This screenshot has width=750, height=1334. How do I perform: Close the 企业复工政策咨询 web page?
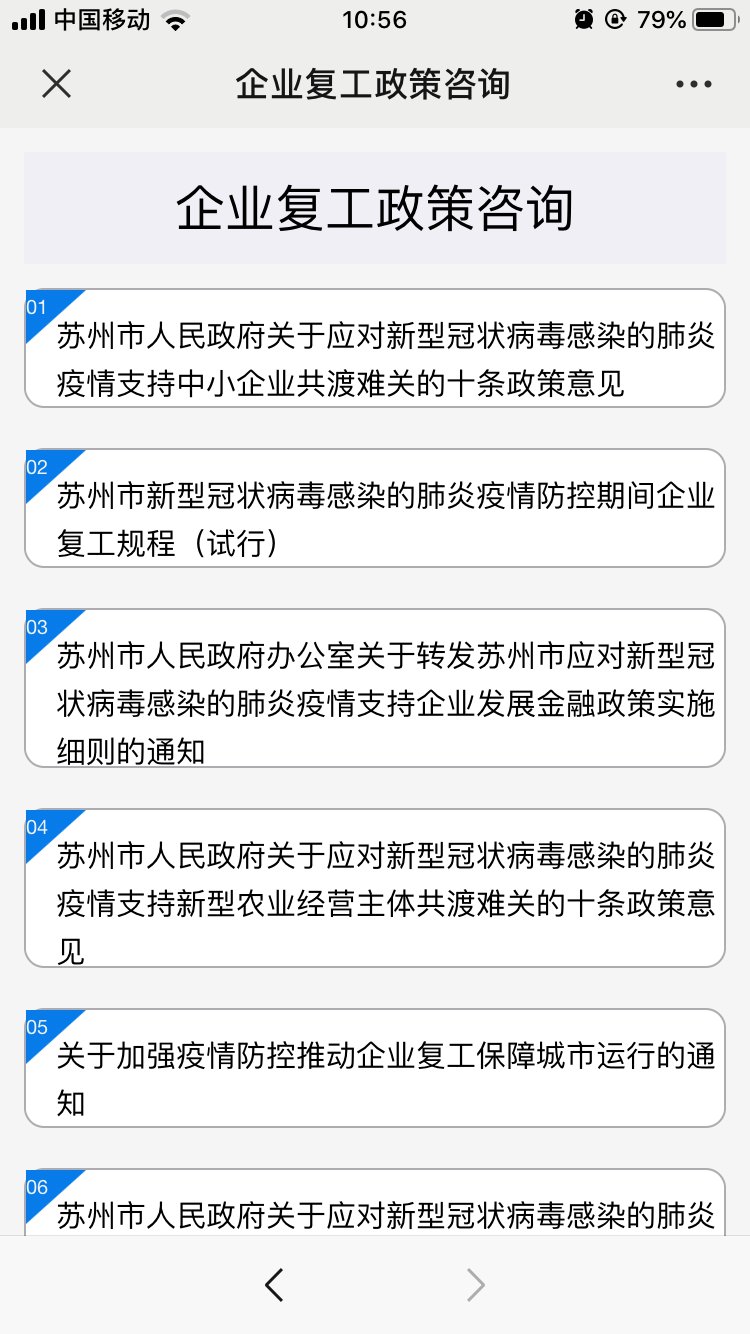[56, 84]
